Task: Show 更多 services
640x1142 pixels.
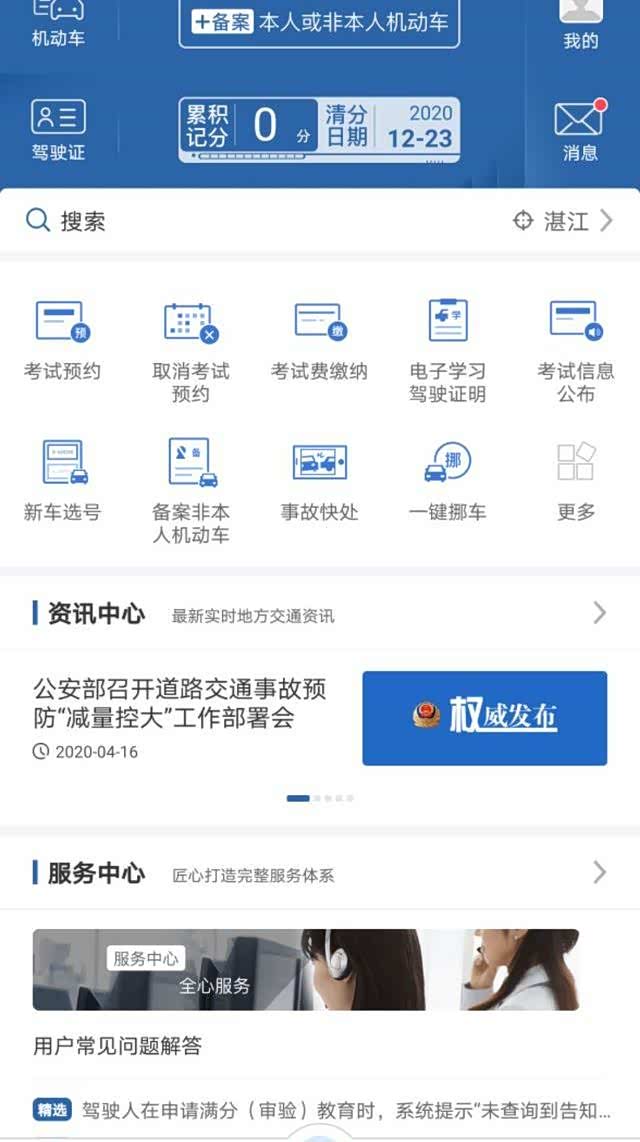Action: [x=575, y=481]
